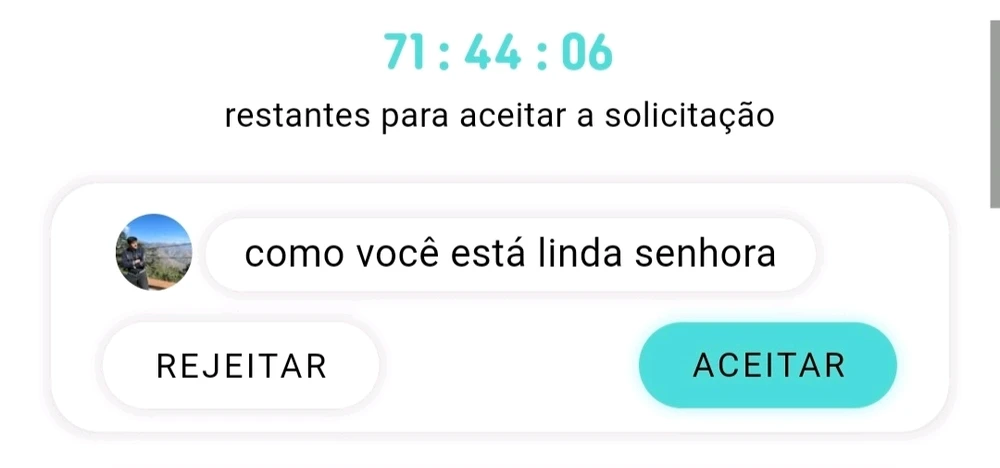This screenshot has width=1000, height=468.
Task: Open the sender's profile picture
Action: click(153, 252)
